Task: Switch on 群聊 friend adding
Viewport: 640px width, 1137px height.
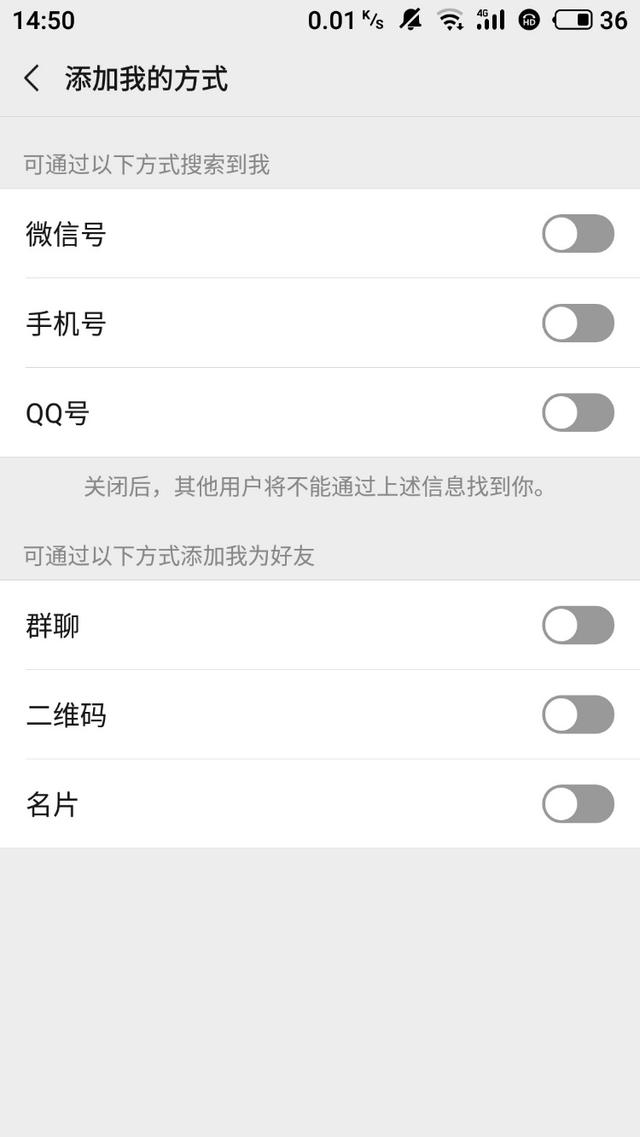Action: [577, 626]
